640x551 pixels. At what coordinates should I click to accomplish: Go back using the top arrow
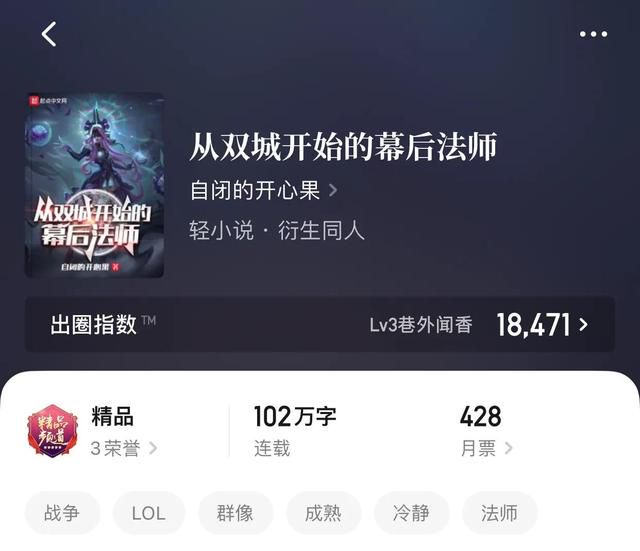(49, 34)
